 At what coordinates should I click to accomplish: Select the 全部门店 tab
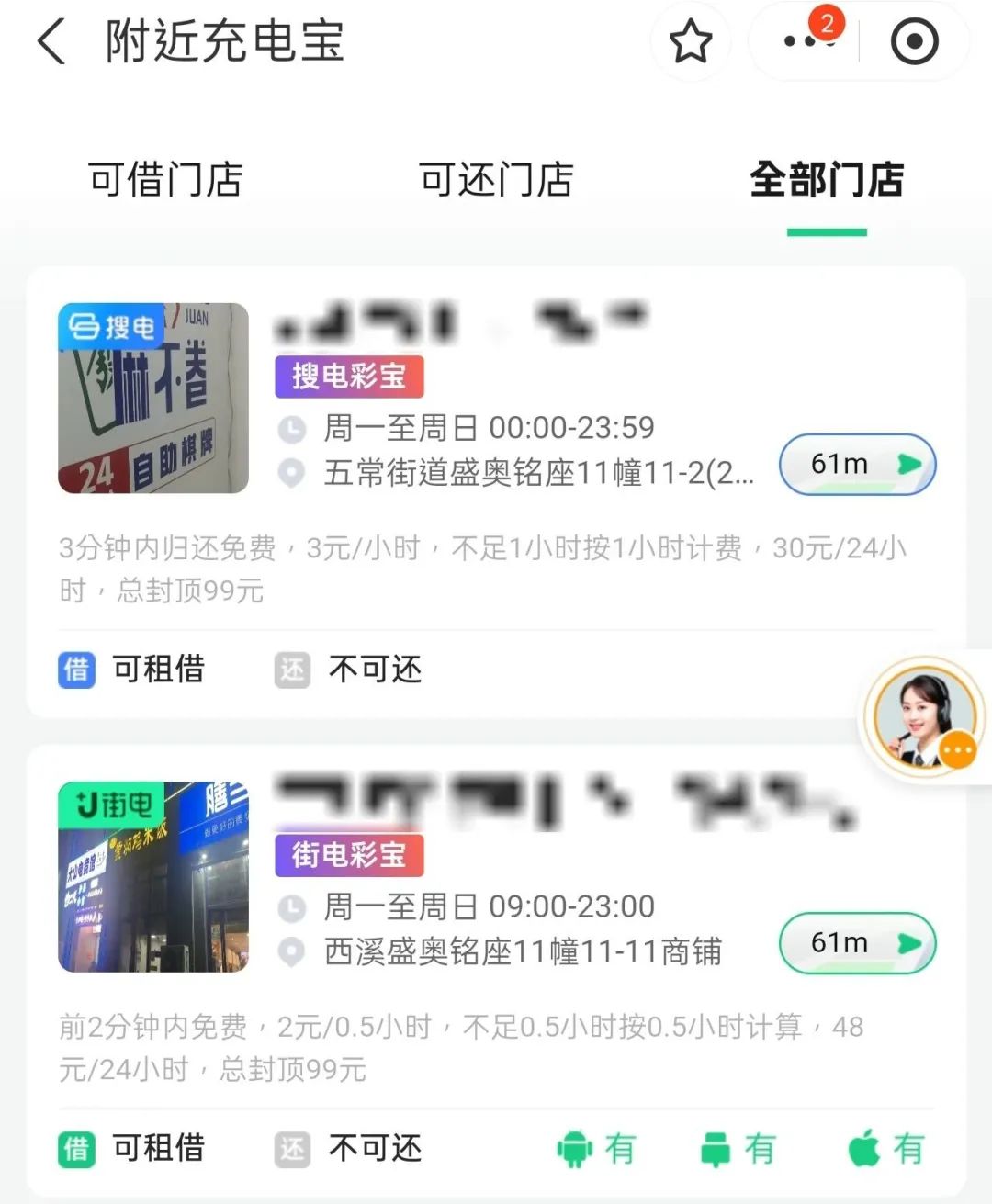[826, 180]
